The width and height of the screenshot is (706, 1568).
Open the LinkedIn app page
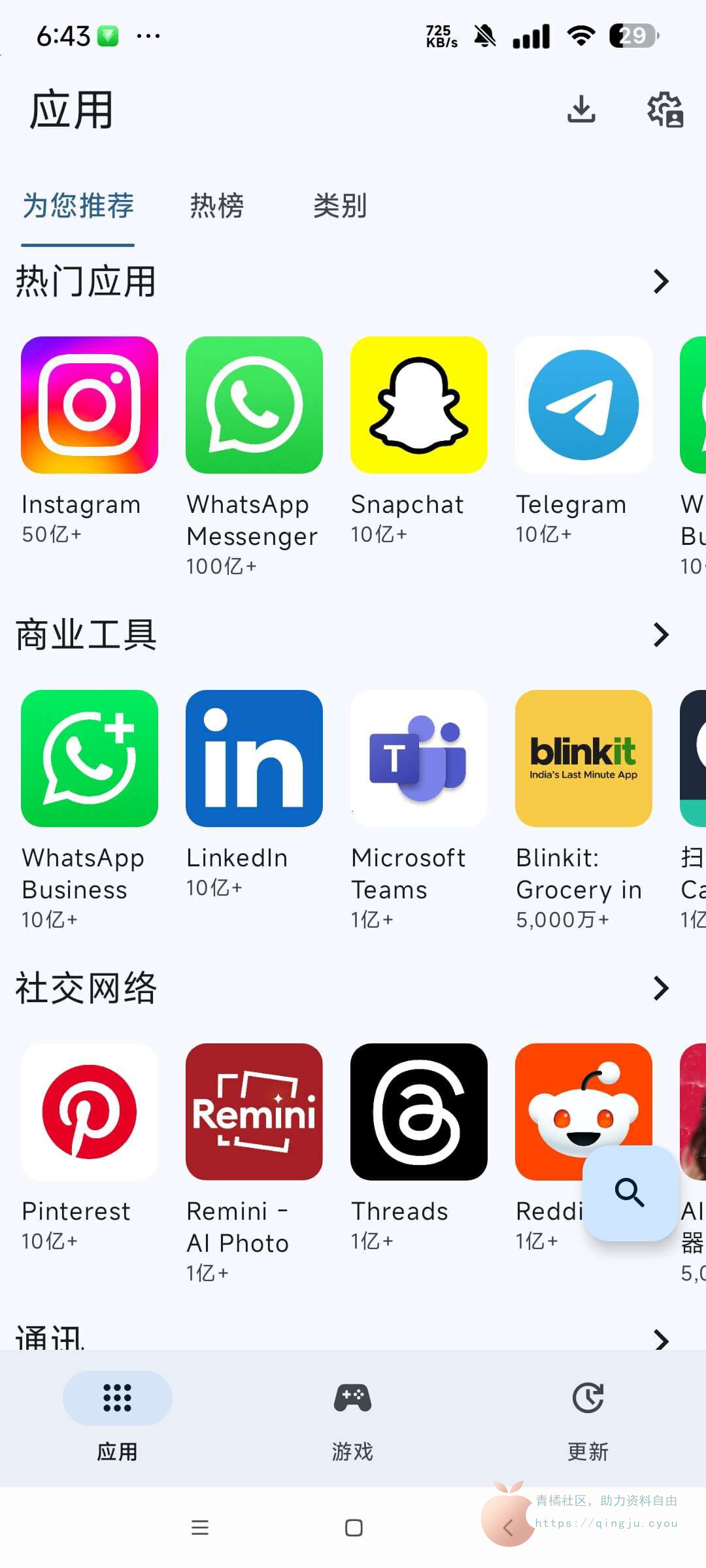click(254, 759)
